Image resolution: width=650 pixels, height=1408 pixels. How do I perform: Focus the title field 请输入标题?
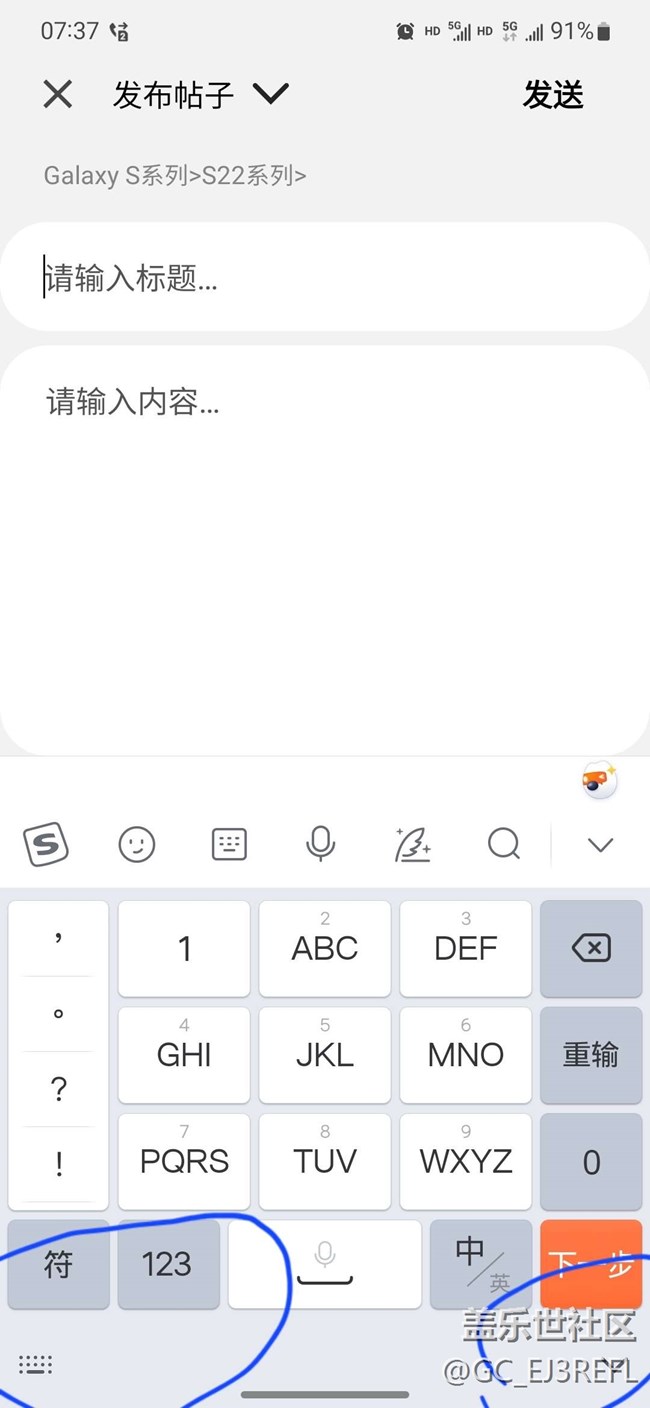pyautogui.click(x=325, y=277)
